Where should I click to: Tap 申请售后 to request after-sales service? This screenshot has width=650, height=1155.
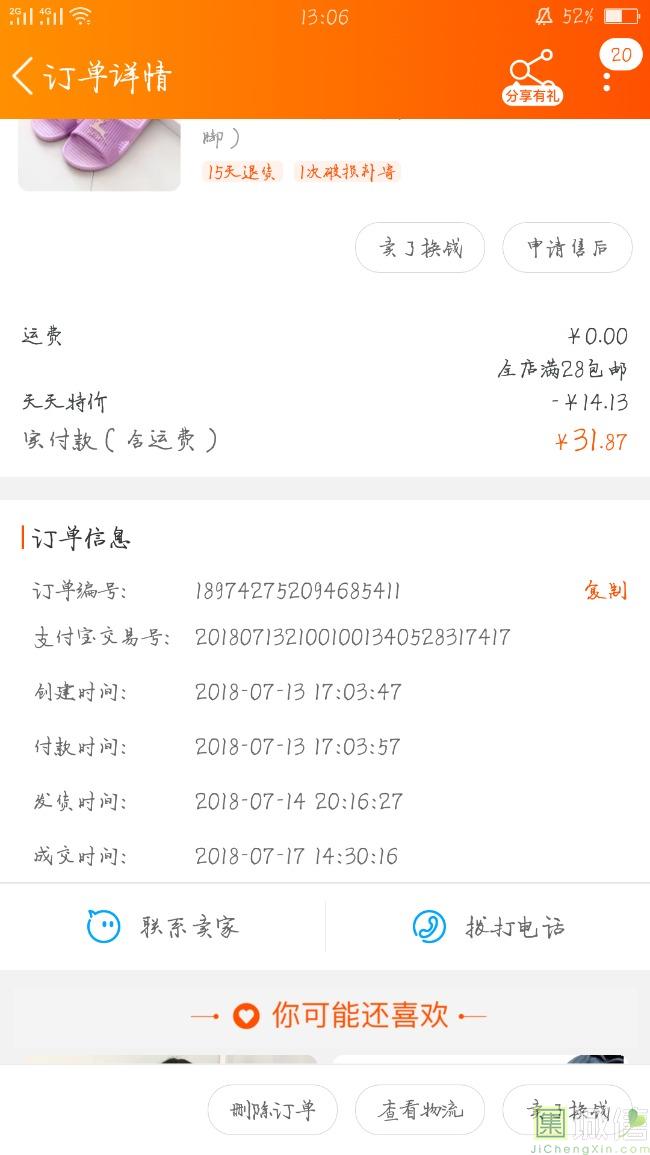(567, 248)
